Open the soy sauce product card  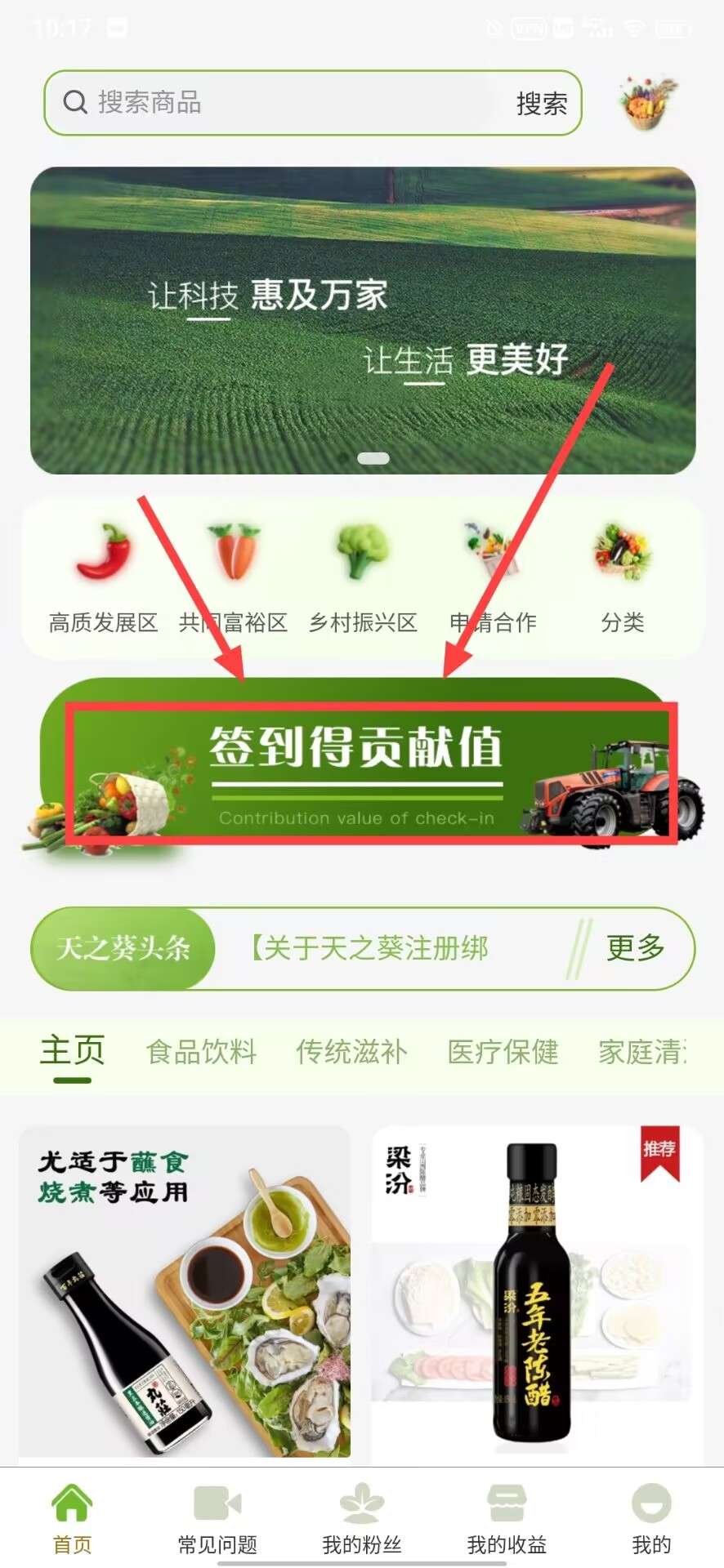point(185,1292)
